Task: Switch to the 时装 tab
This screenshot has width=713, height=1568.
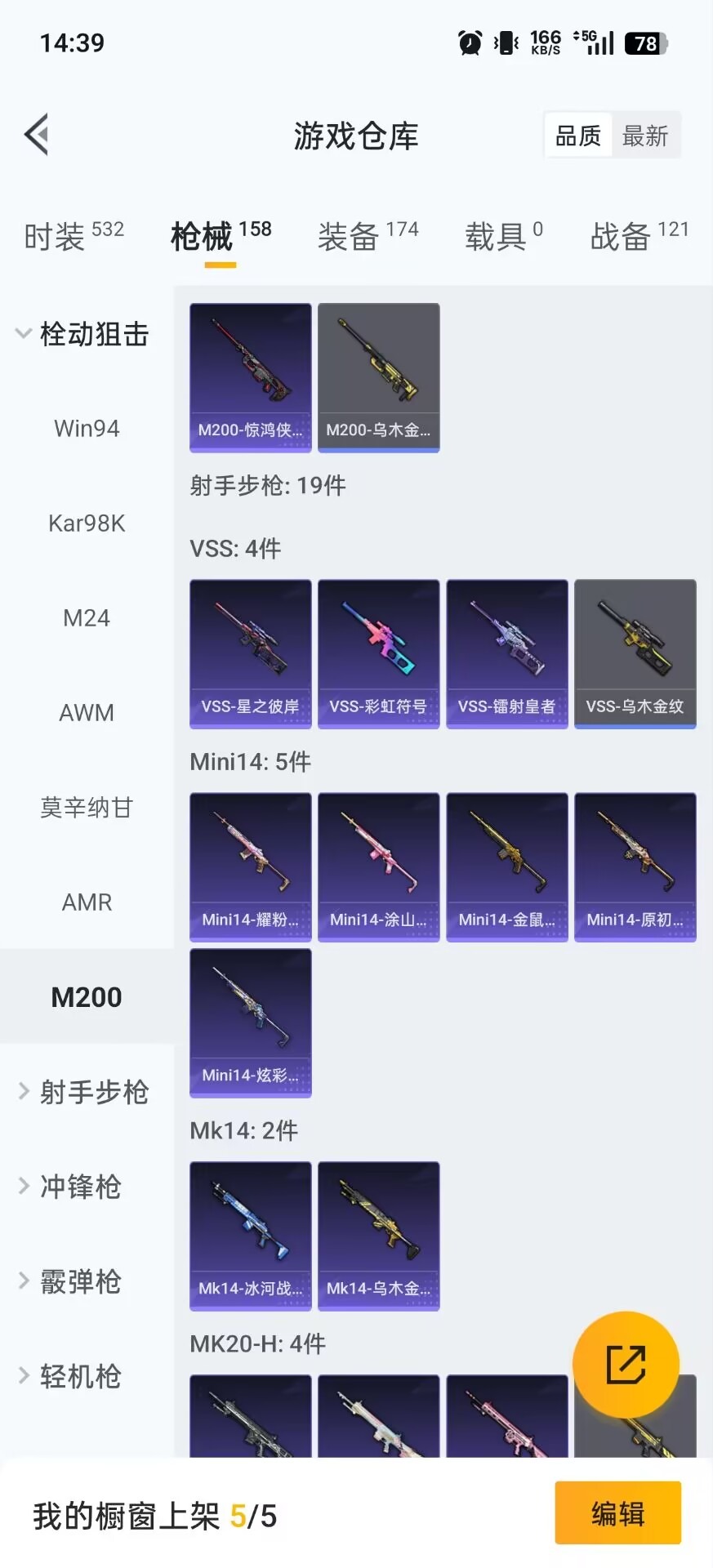Action: click(74, 236)
